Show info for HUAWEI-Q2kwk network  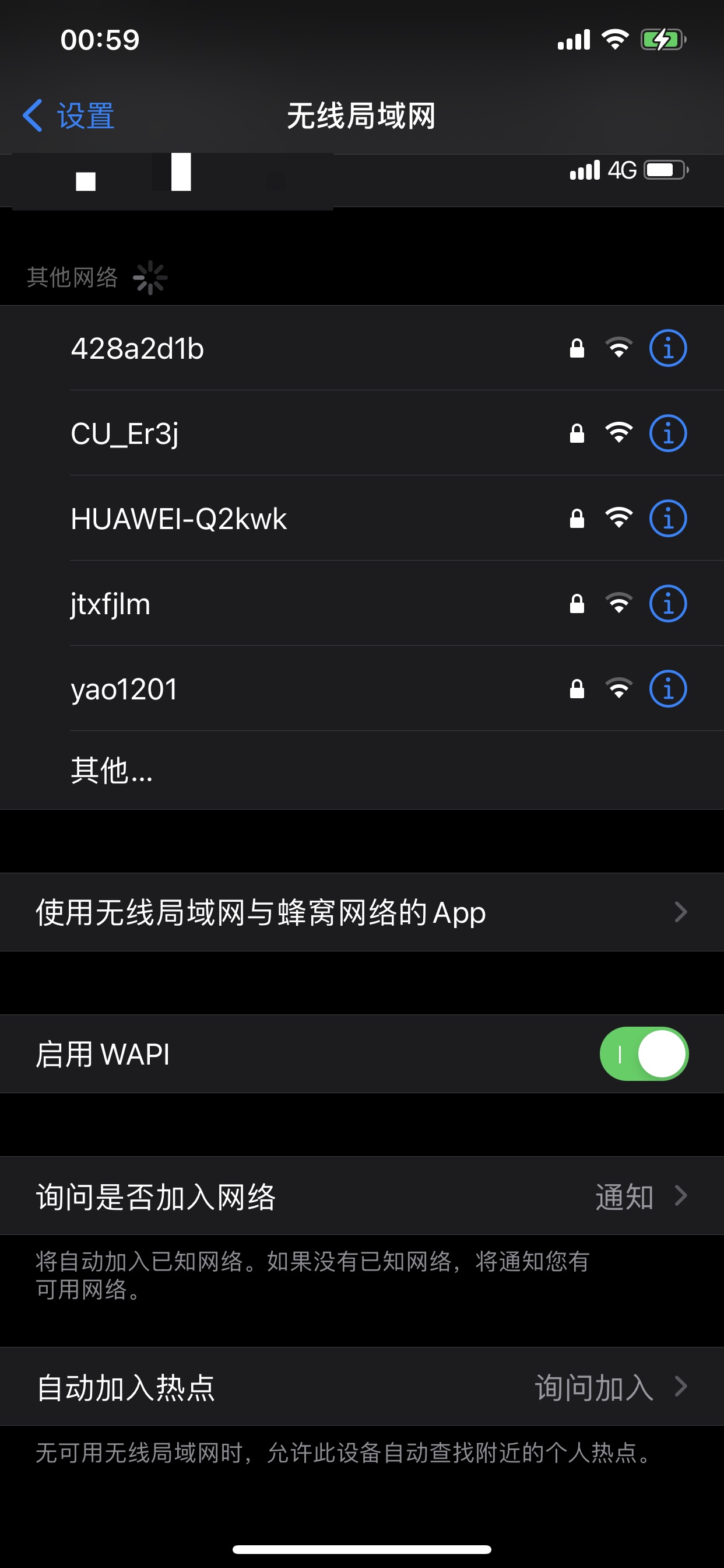click(x=667, y=519)
